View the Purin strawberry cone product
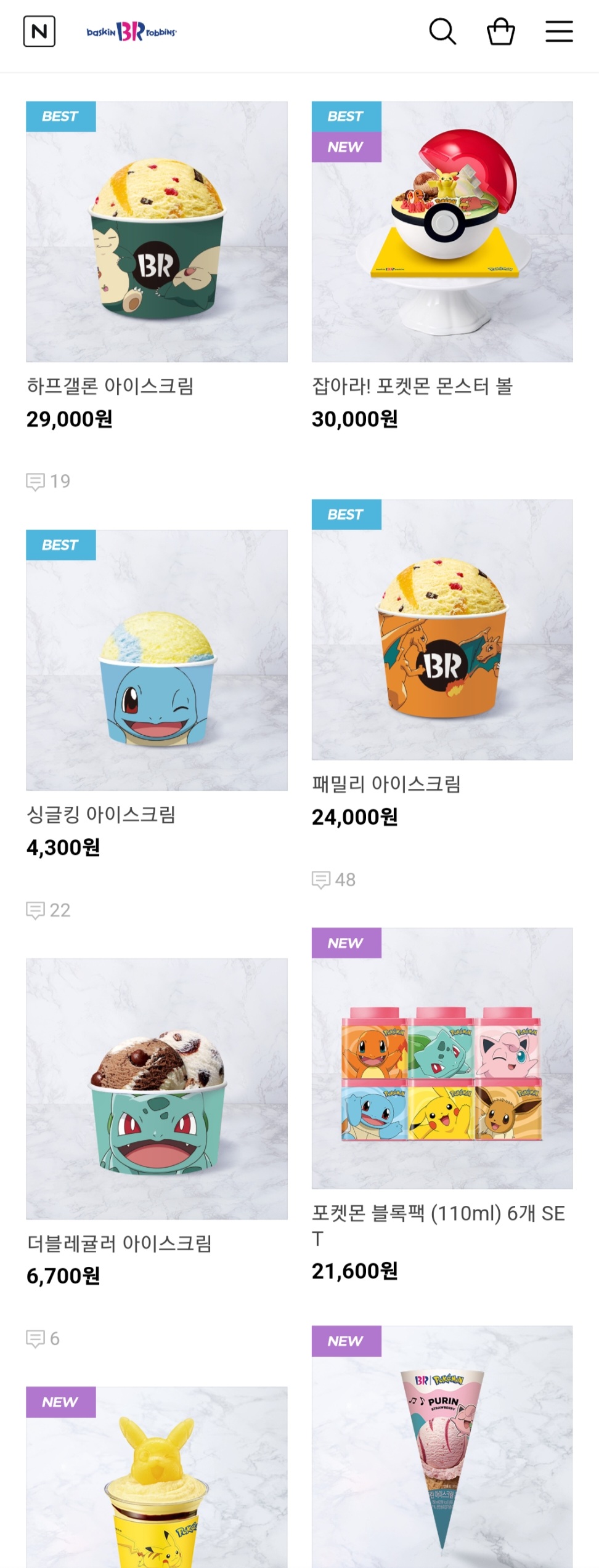Viewport: 599px width, 1568px height. [x=442, y=1447]
